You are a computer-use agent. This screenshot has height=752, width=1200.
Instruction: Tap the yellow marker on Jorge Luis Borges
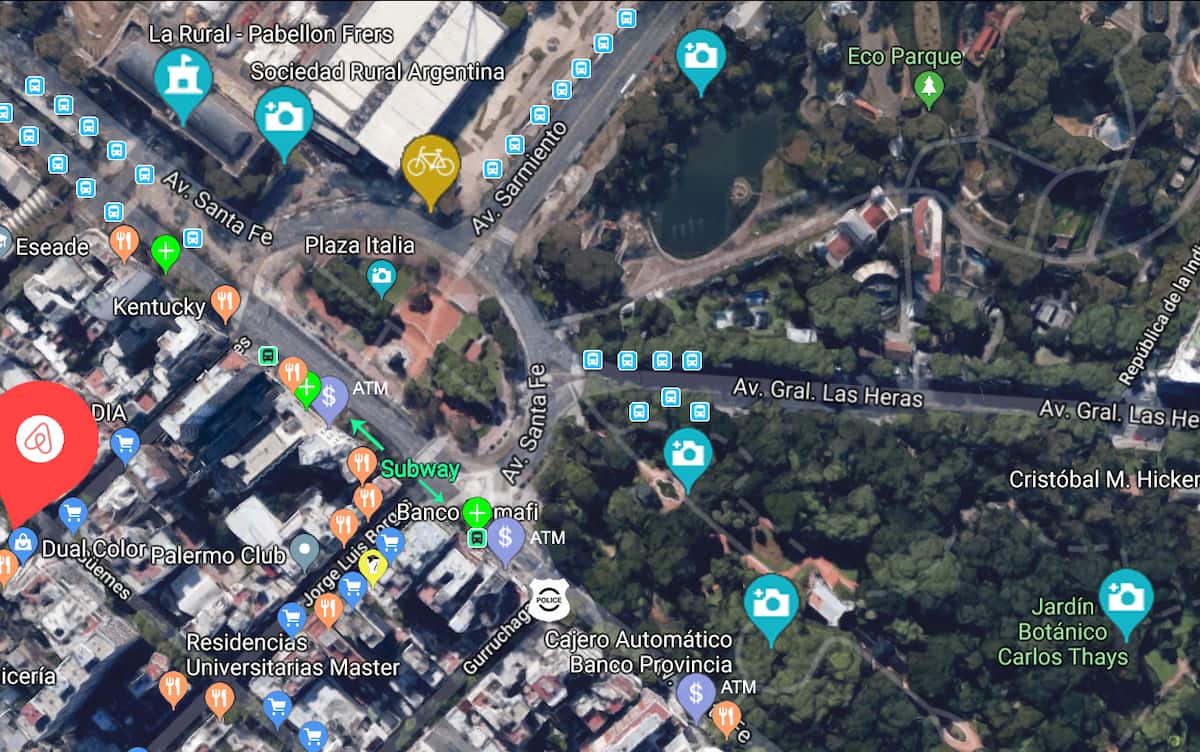pyautogui.click(x=373, y=566)
